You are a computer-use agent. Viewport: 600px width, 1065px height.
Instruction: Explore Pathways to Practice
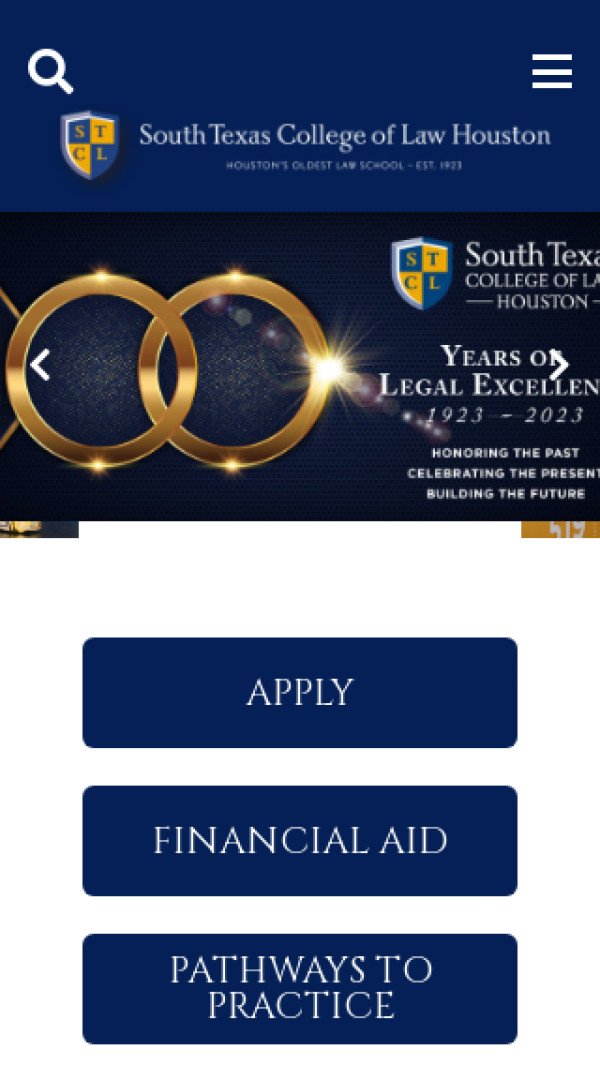coord(300,989)
